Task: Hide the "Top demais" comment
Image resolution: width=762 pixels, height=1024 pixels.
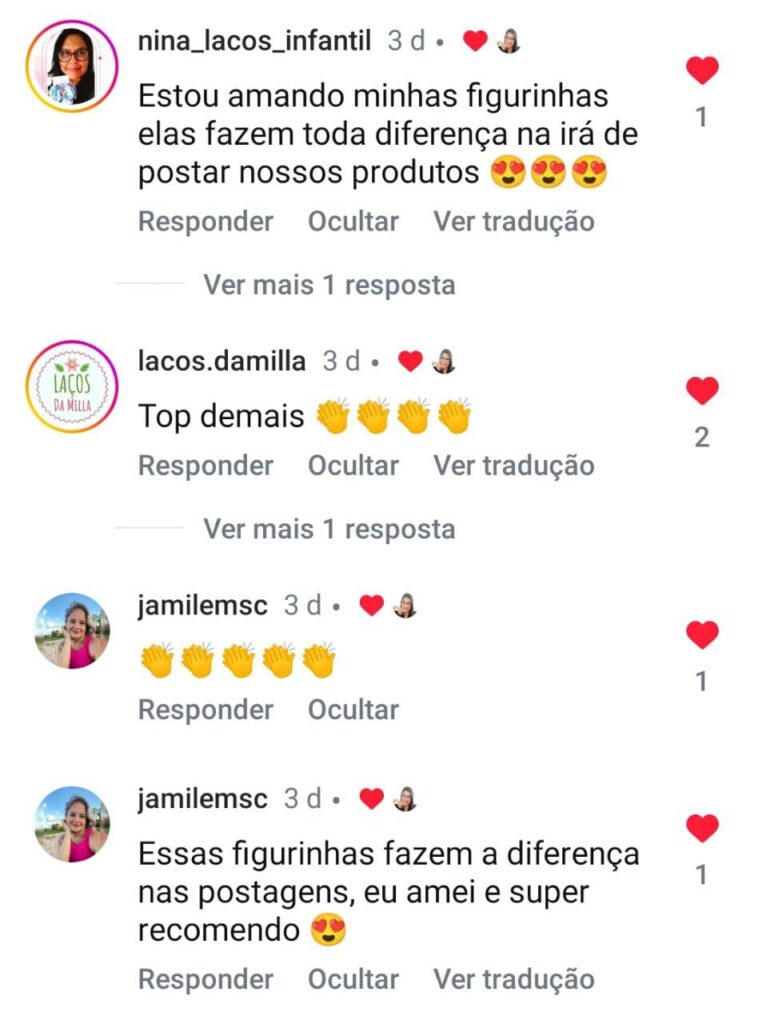Action: (x=353, y=466)
